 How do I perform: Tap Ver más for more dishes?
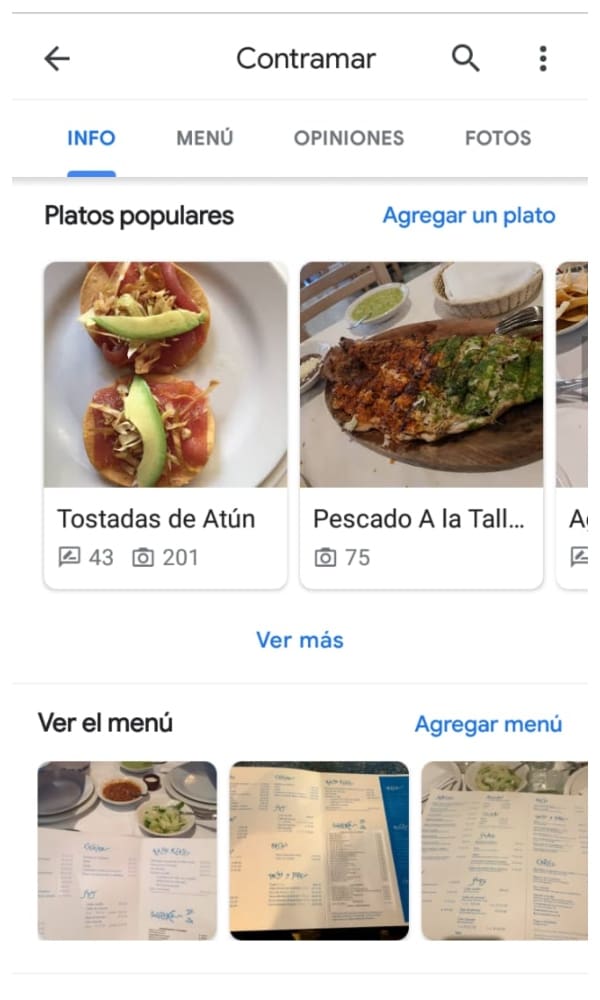300,640
